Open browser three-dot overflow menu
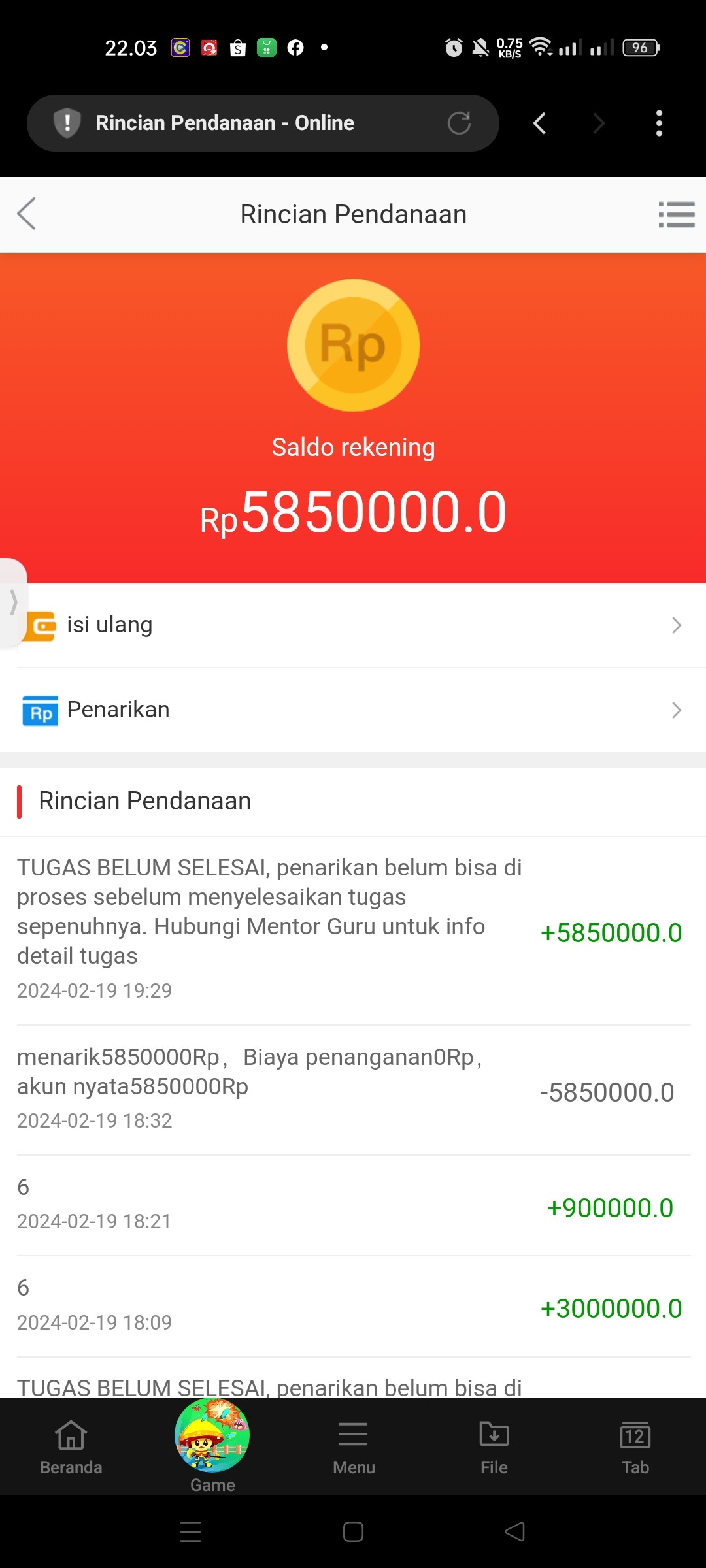The image size is (706, 1568). coord(659,123)
